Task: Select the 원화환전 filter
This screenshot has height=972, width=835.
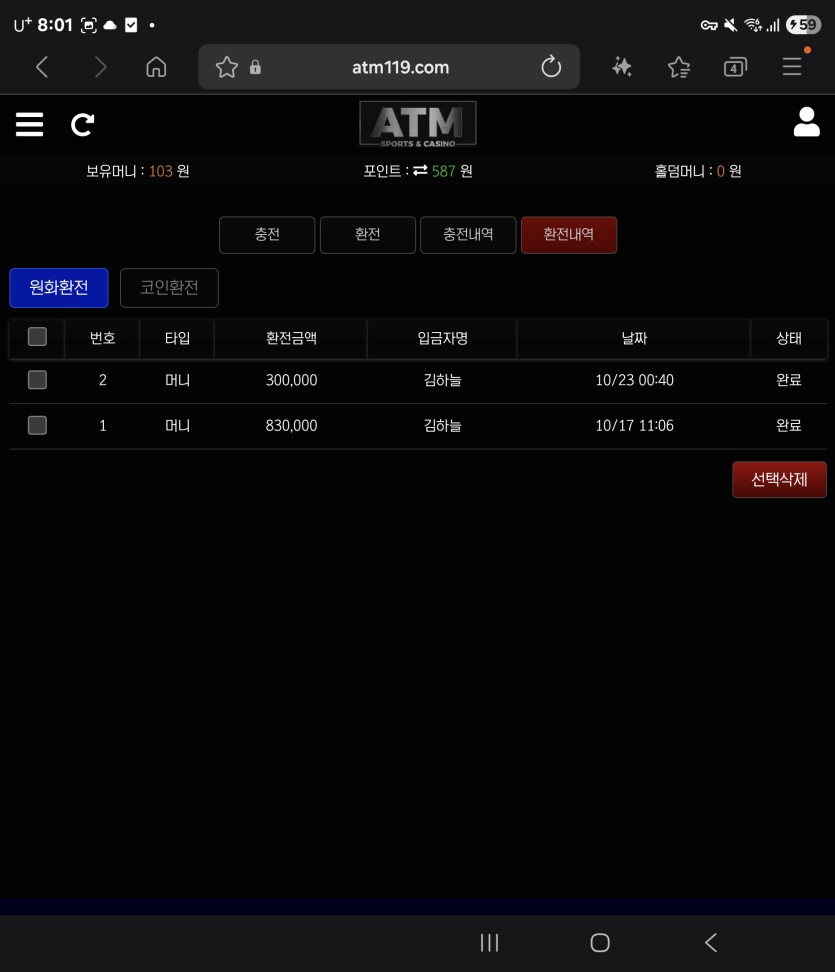Action: tap(59, 288)
